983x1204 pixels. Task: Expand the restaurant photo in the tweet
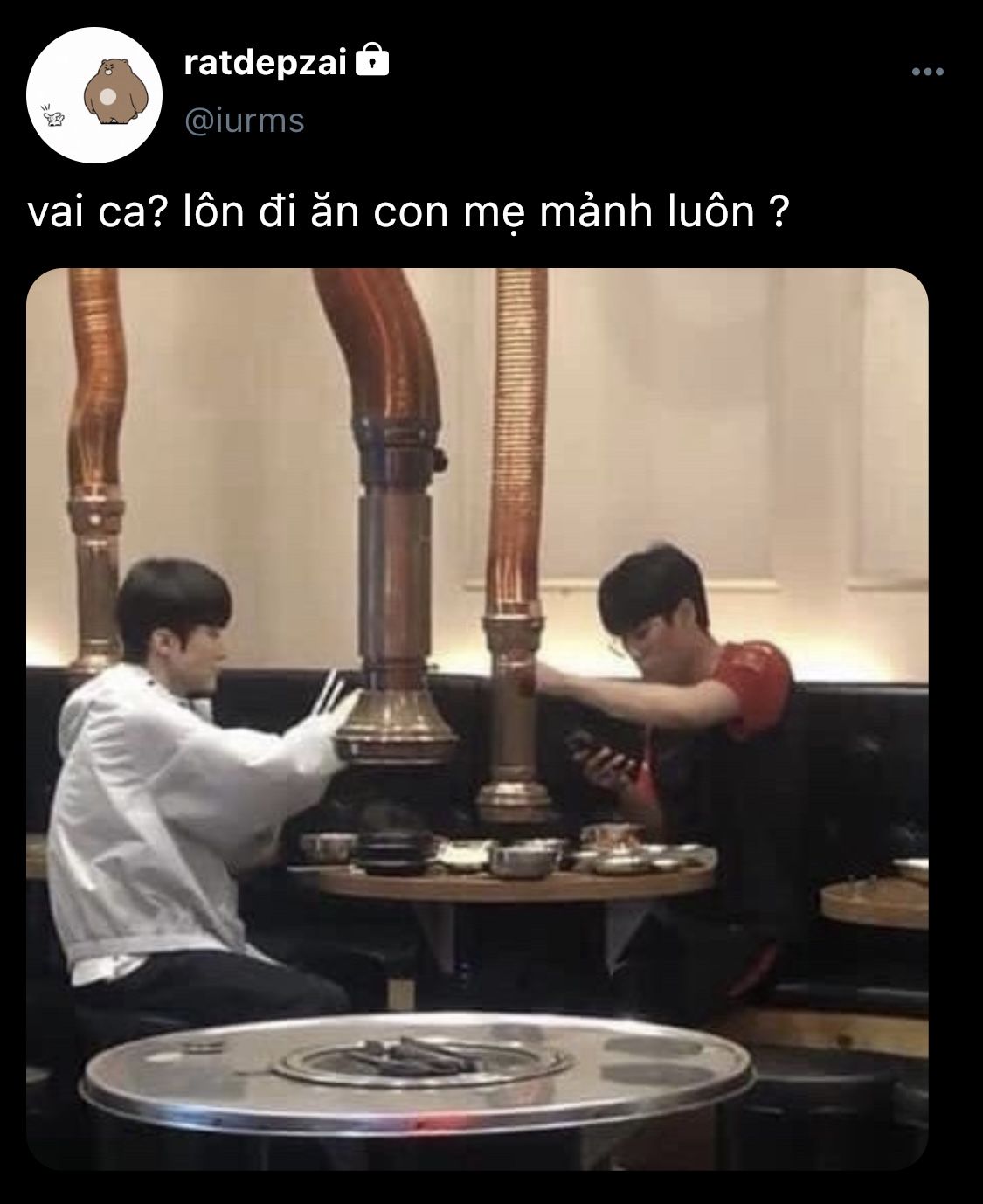tap(477, 717)
